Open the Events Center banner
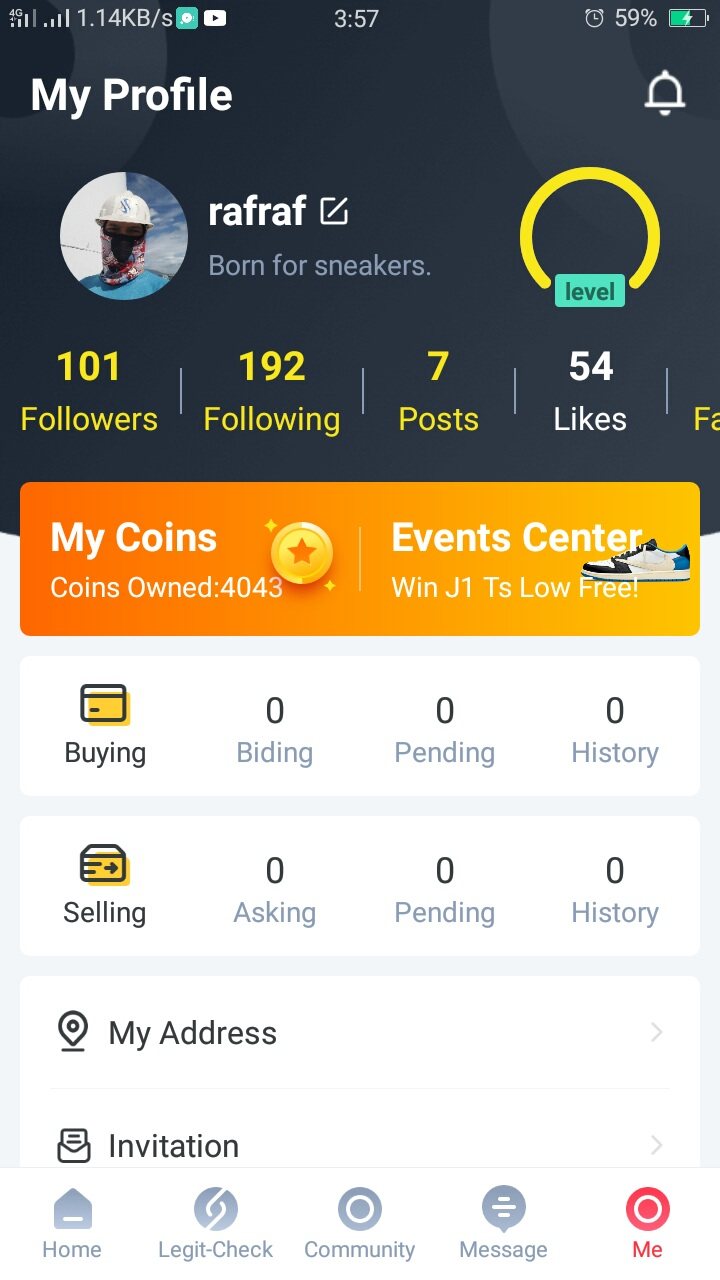Screen dimensions: 720x1280 click(x=530, y=559)
